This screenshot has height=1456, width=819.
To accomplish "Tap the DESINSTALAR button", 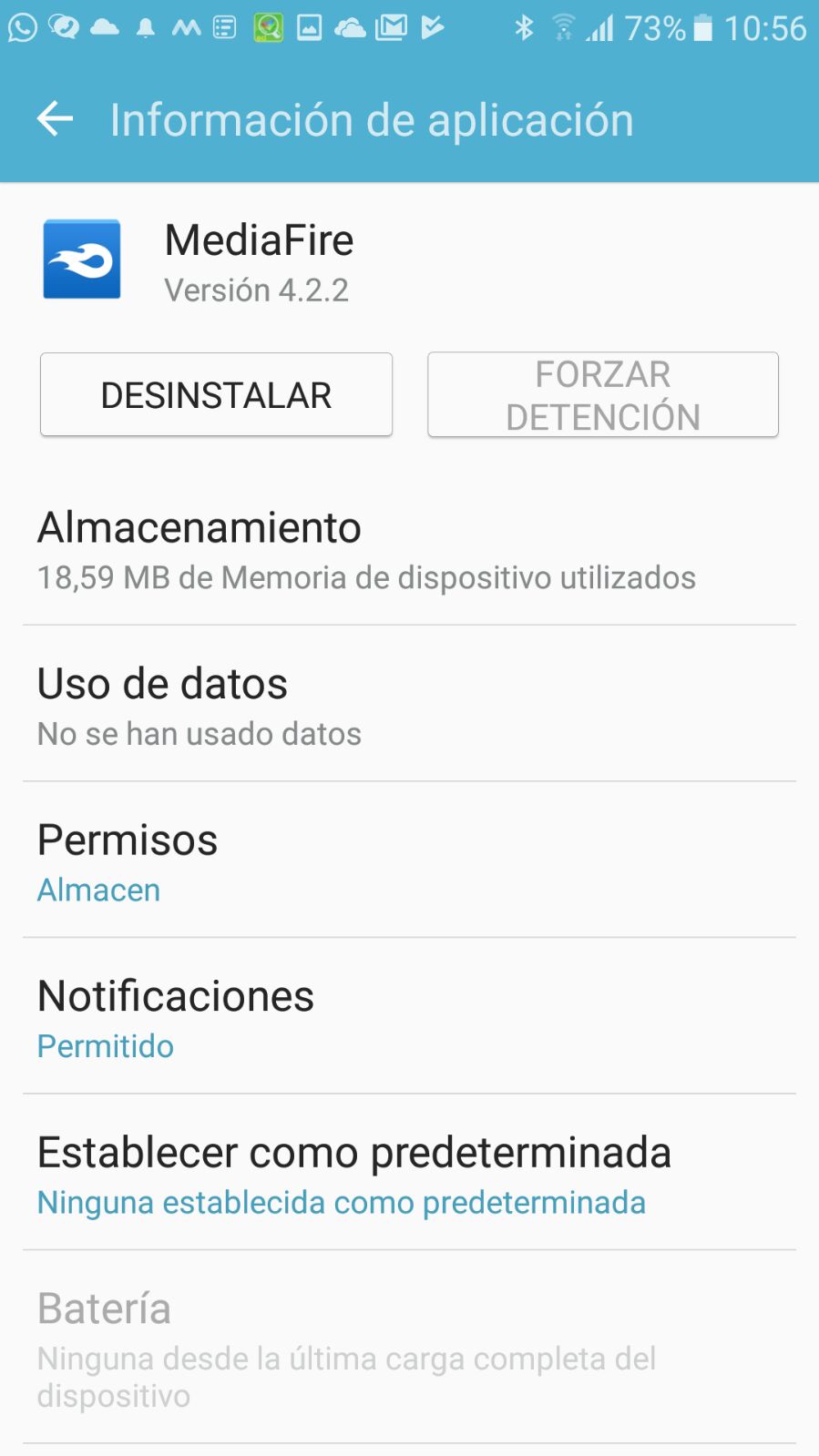I will (x=216, y=395).
